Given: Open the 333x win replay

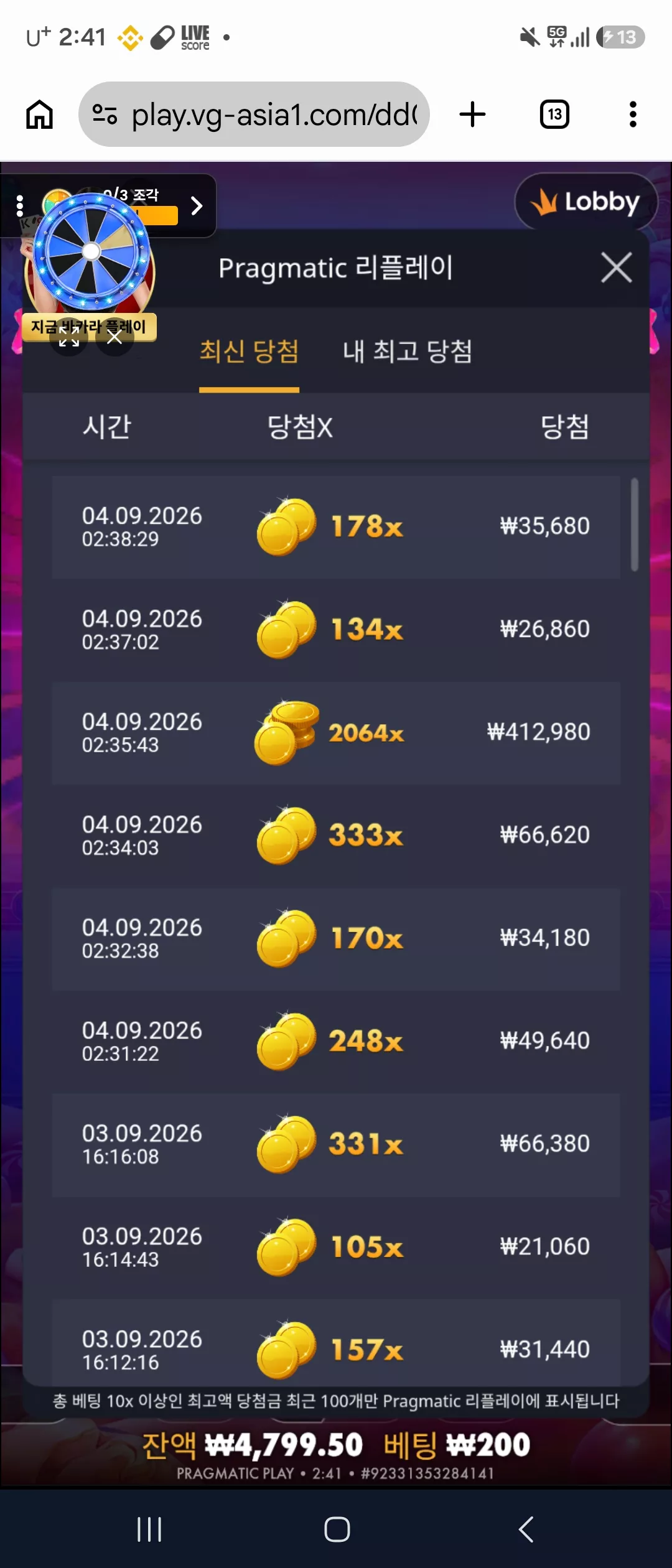Looking at the screenshot, I should 336,836.
